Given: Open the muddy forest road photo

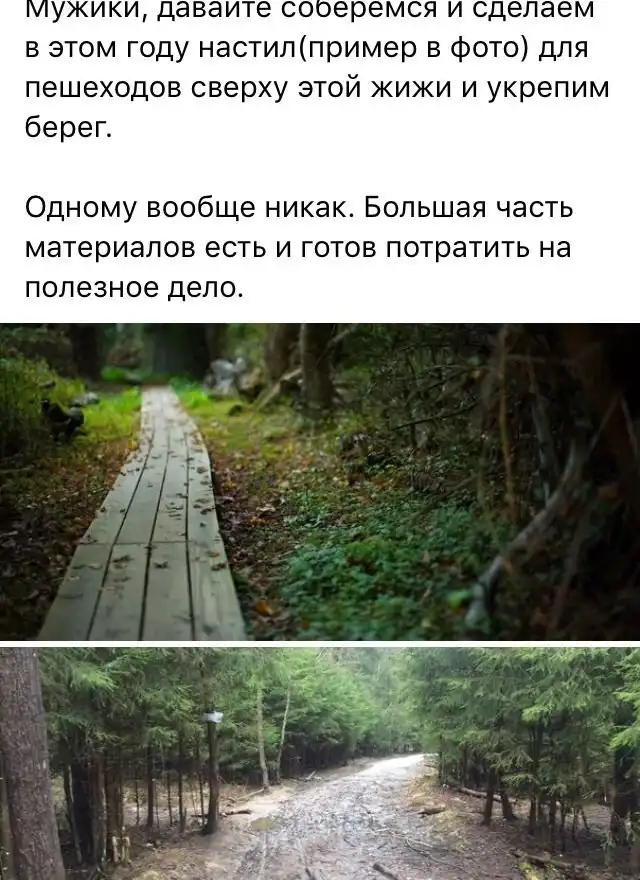Looking at the screenshot, I should click(320, 763).
